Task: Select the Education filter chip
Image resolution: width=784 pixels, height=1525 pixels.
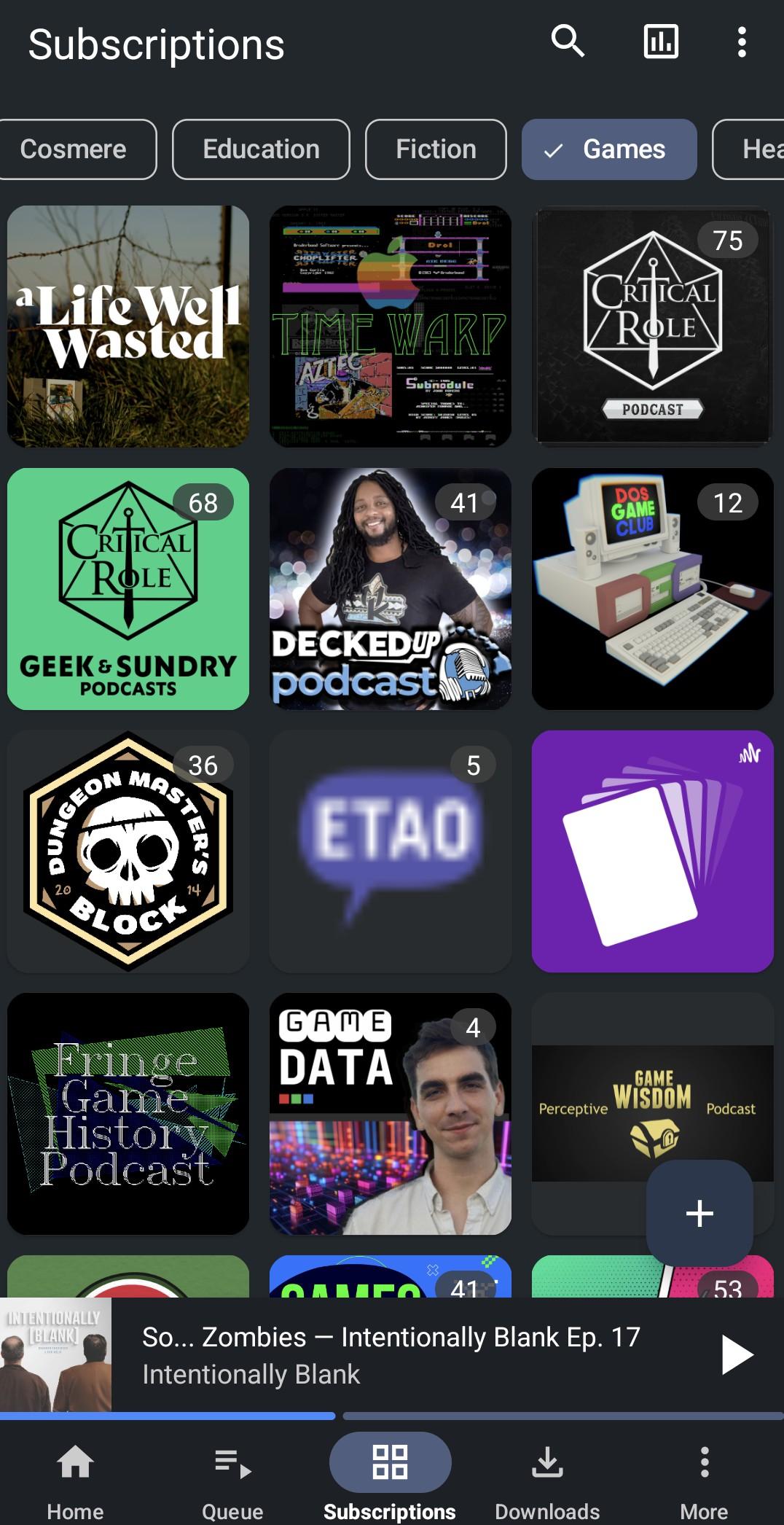Action: click(261, 149)
